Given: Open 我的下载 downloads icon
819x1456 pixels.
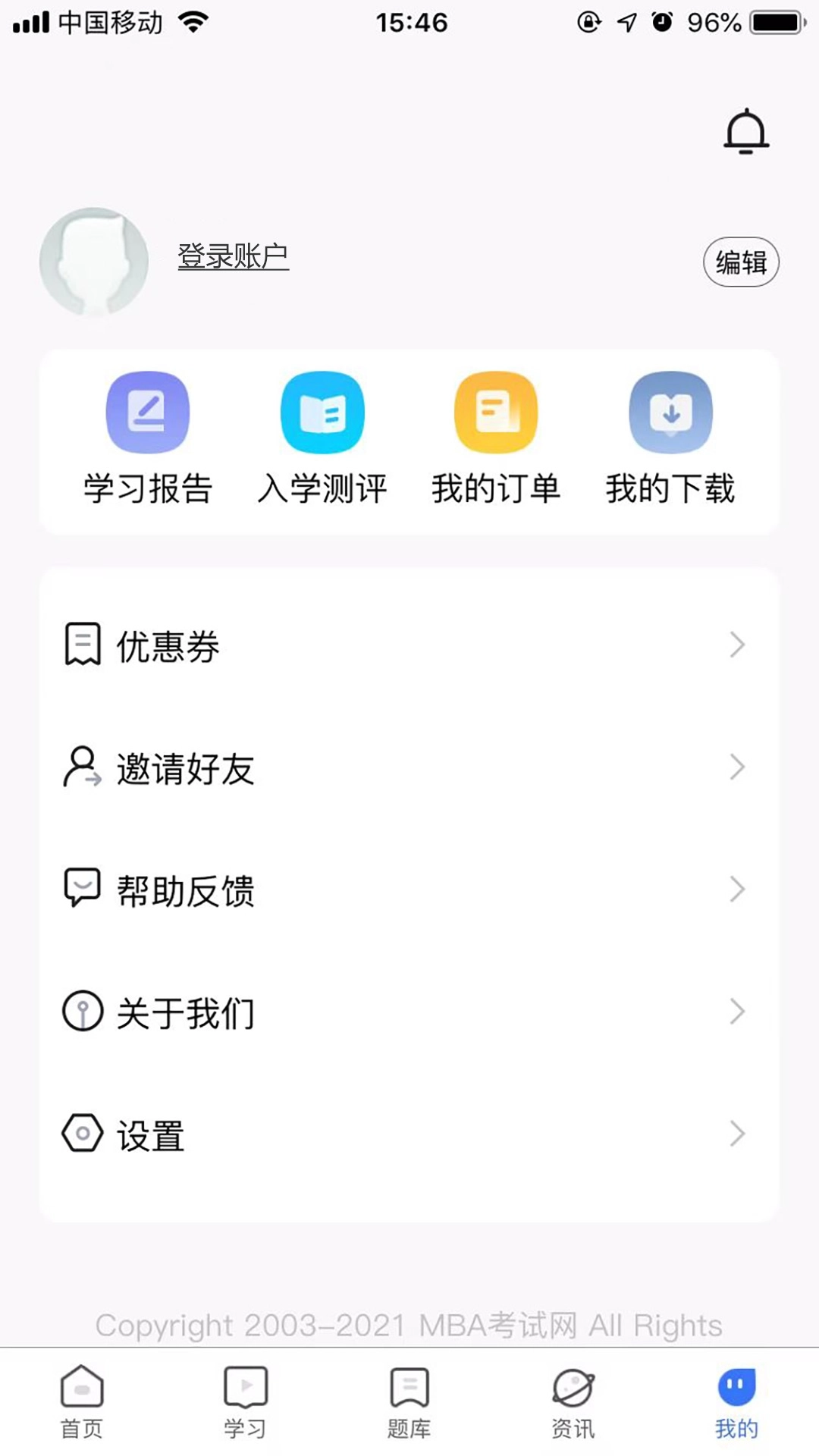Looking at the screenshot, I should pos(670,412).
